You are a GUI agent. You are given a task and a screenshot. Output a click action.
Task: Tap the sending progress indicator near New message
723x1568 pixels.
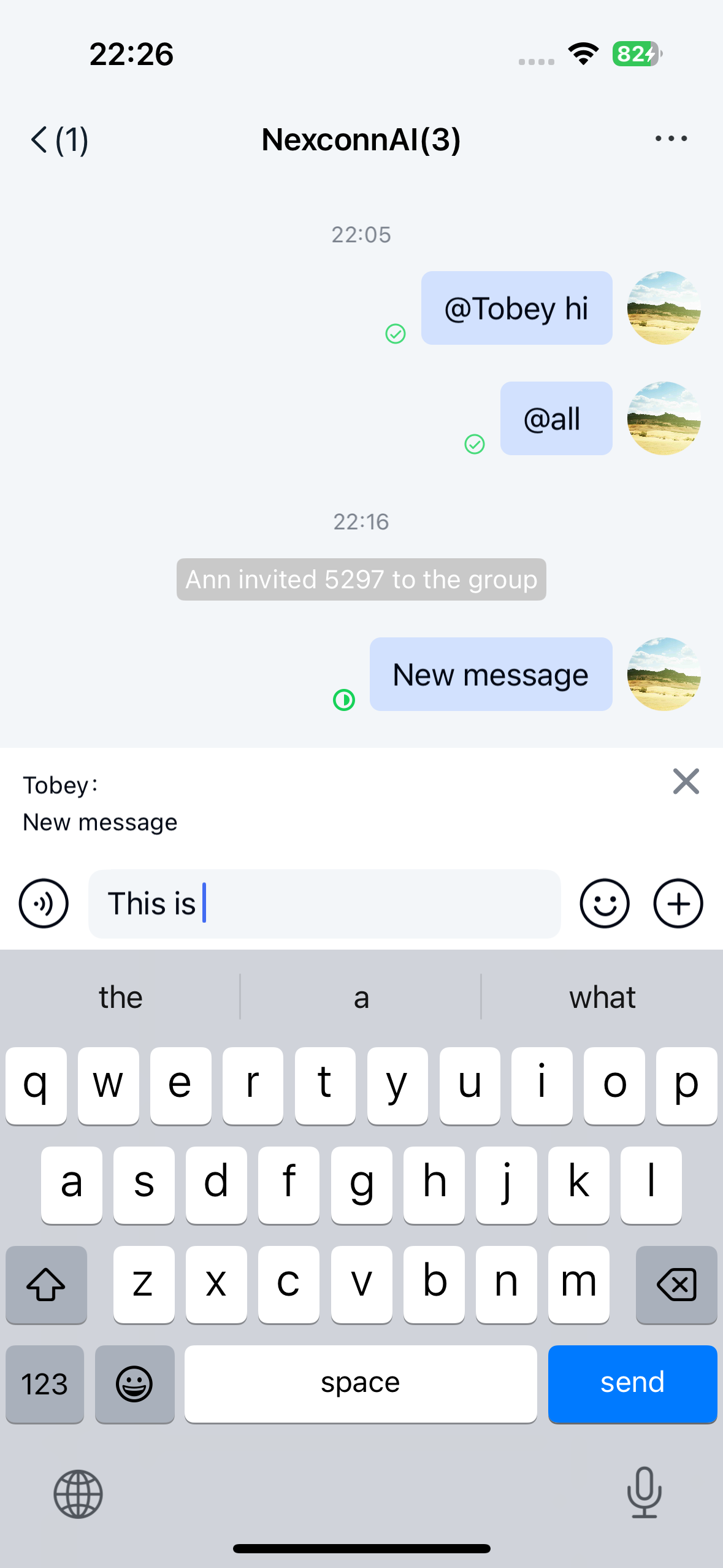pyautogui.click(x=344, y=699)
